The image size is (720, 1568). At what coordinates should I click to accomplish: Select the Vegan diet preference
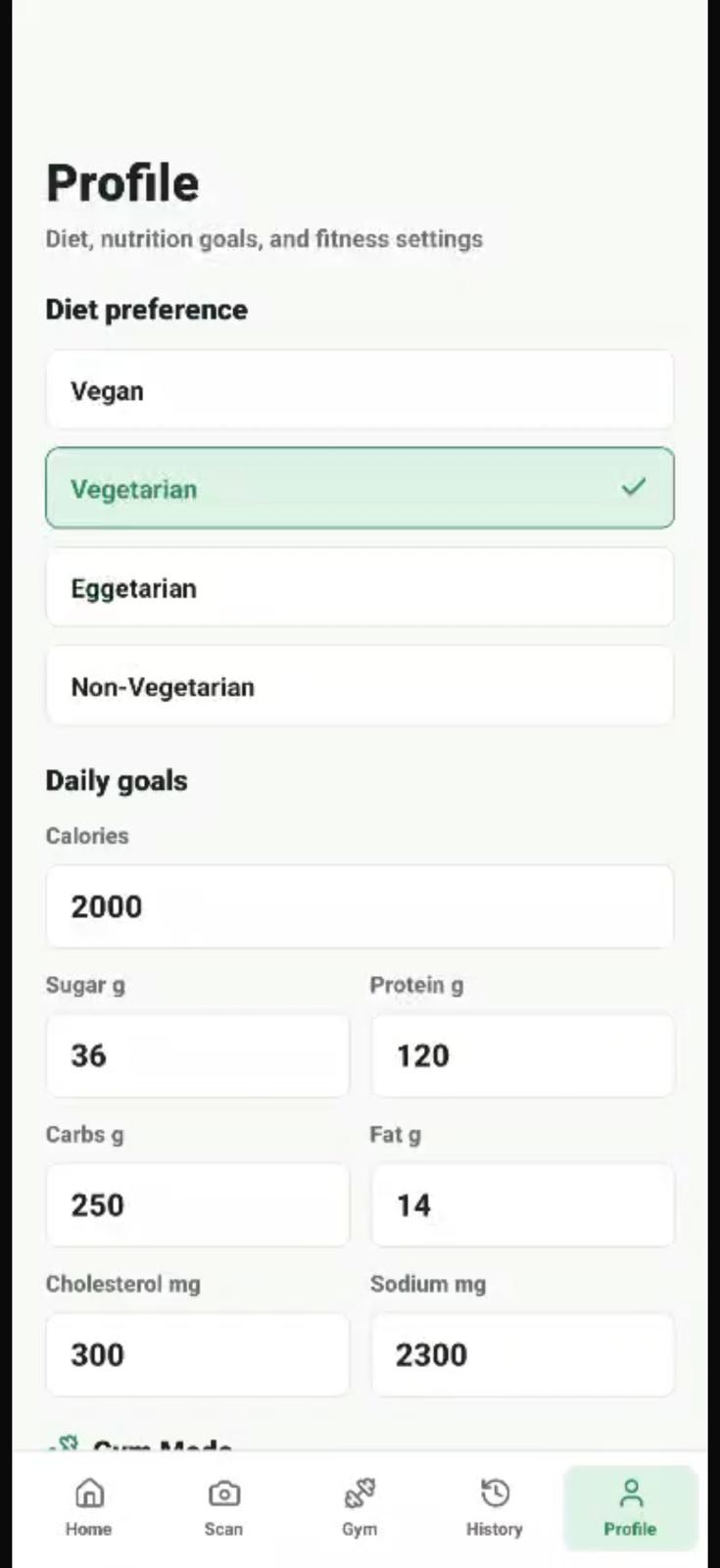click(x=360, y=390)
